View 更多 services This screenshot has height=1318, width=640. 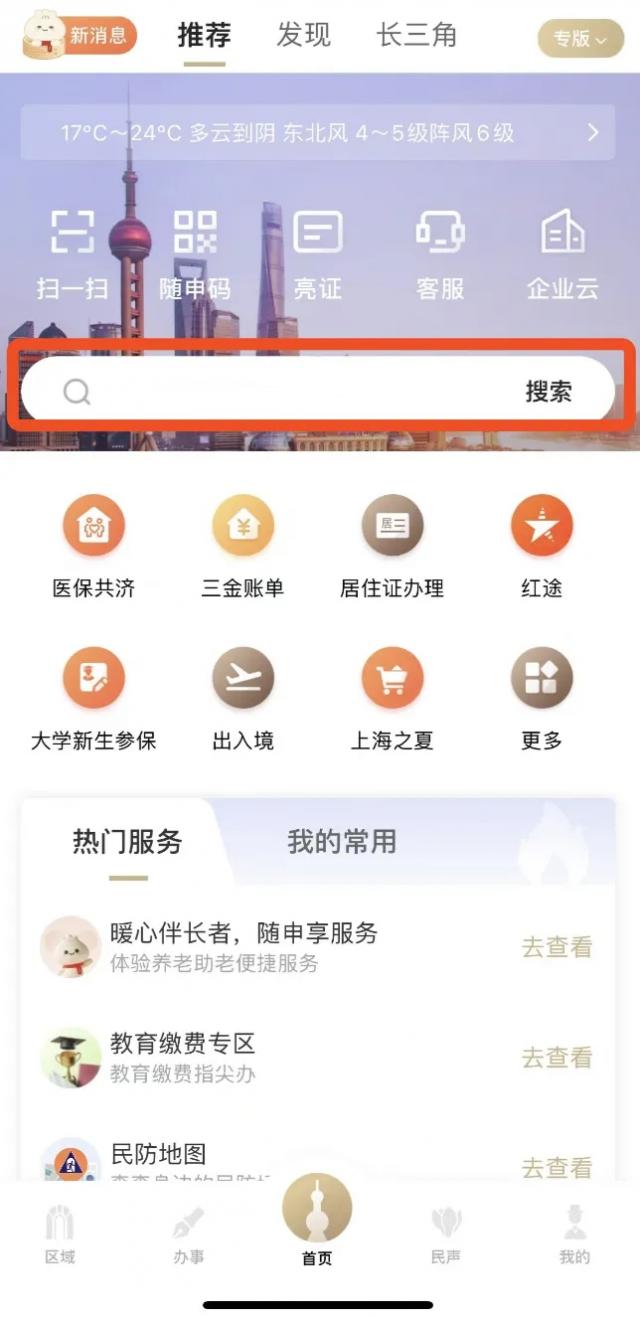(541, 698)
